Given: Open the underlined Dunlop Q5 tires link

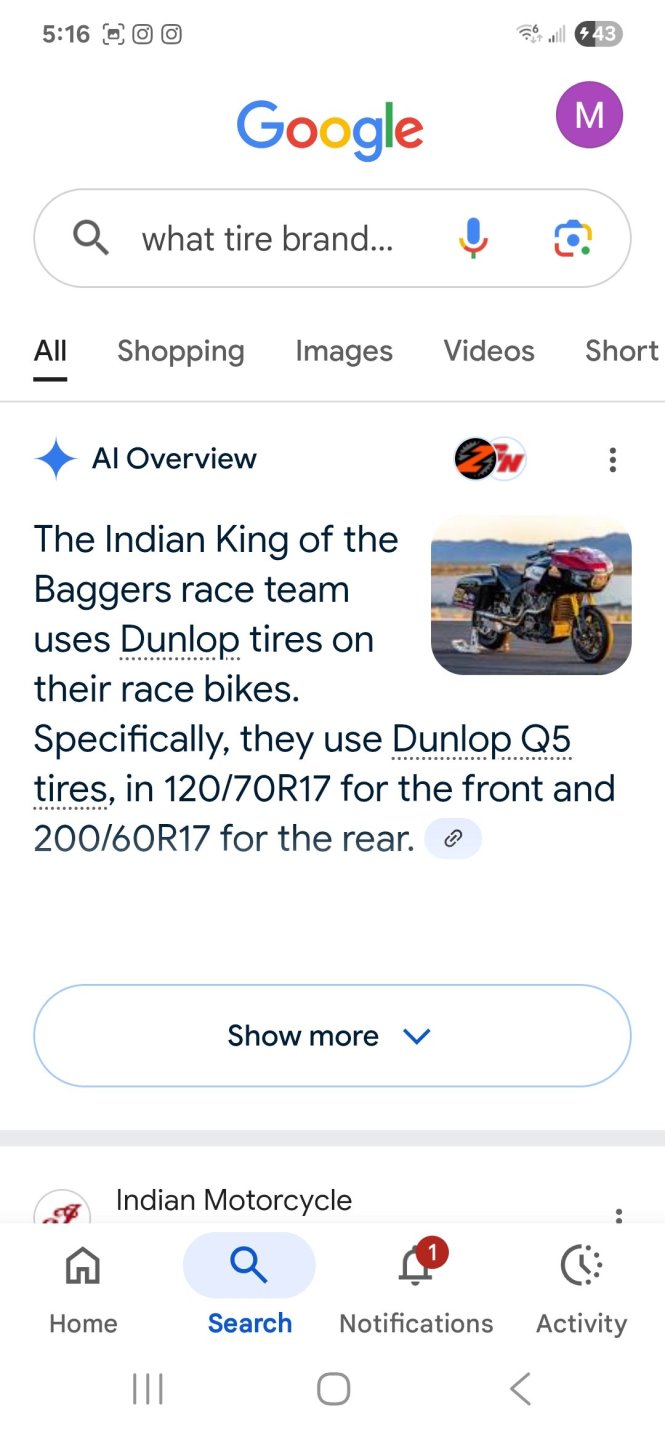Looking at the screenshot, I should pyautogui.click(x=480, y=740).
